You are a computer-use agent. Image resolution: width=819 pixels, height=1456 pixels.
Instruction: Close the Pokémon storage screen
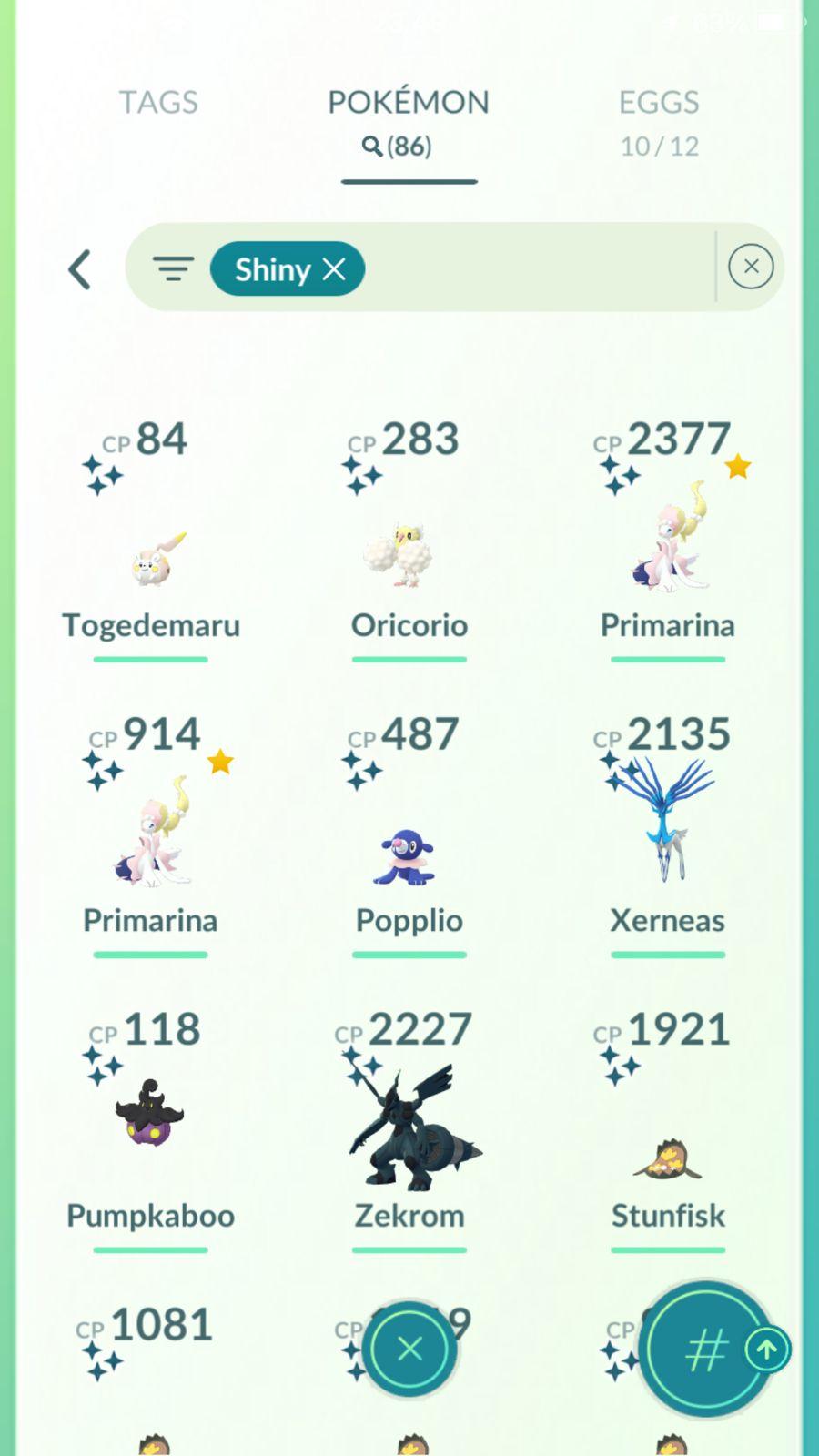409,1349
